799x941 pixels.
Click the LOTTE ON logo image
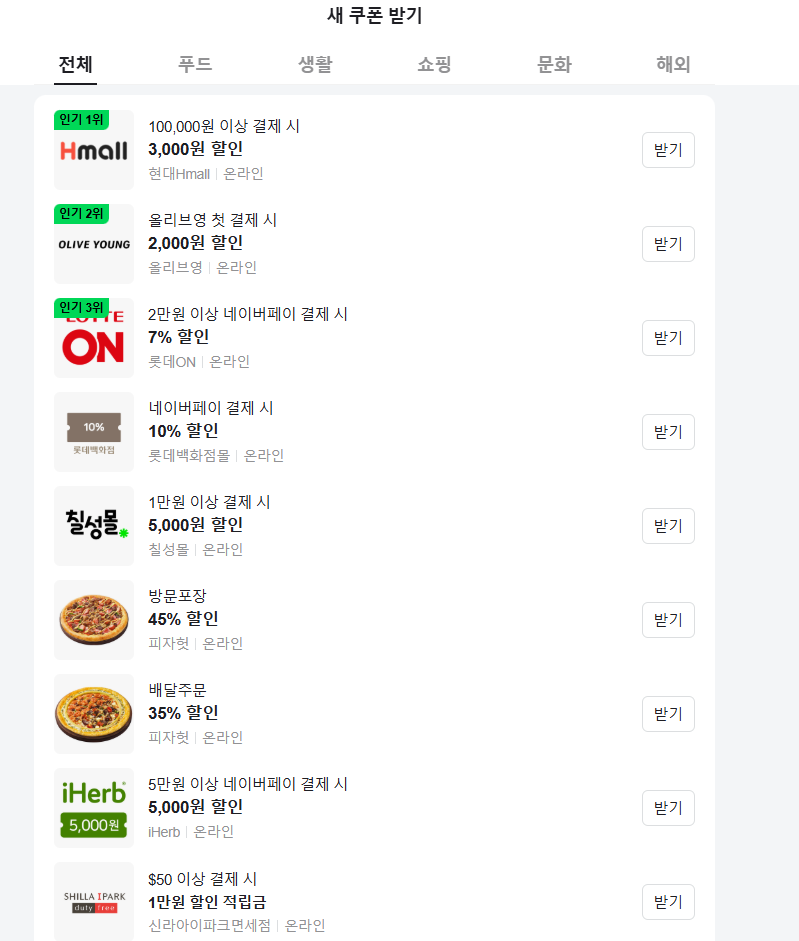click(x=93, y=338)
